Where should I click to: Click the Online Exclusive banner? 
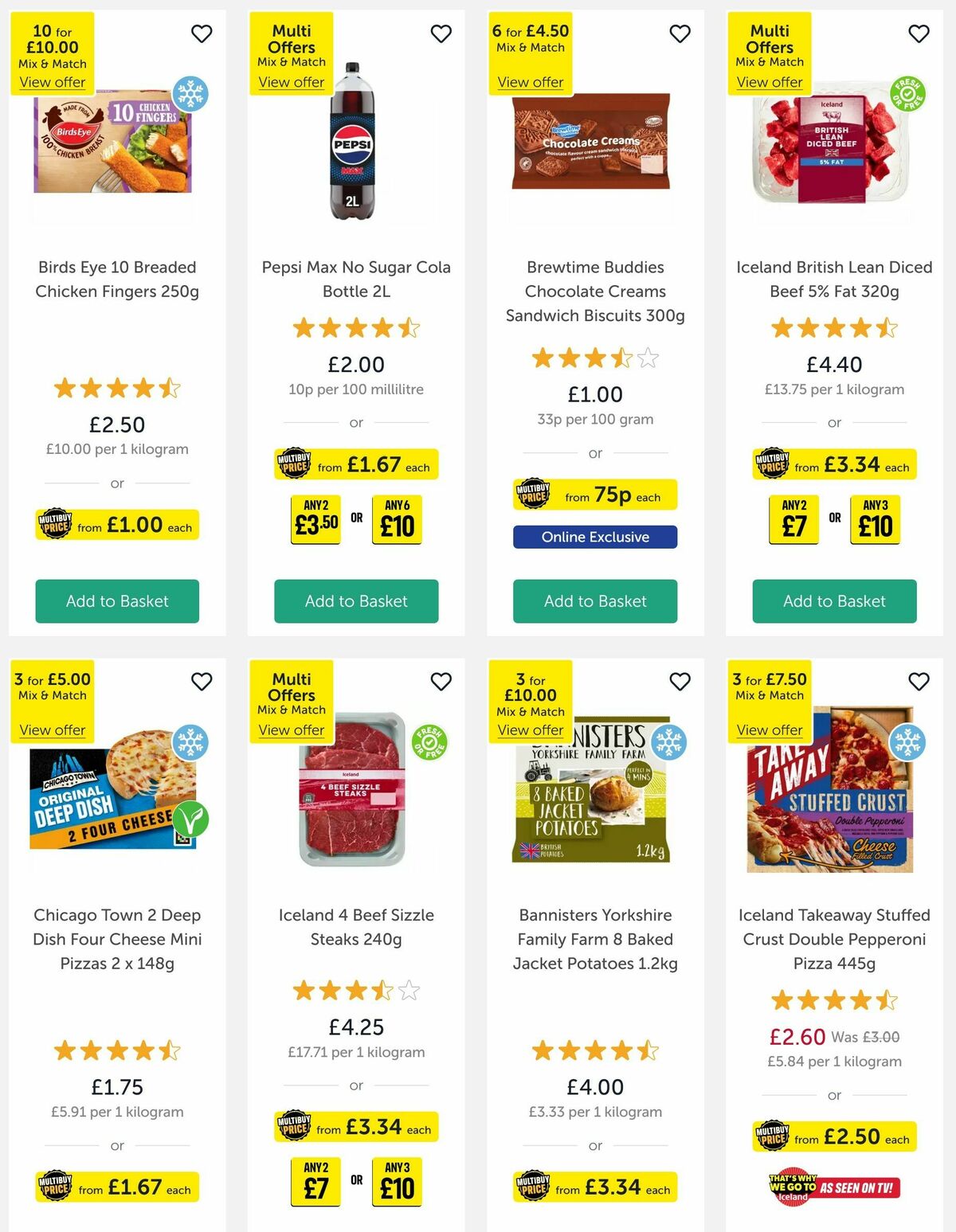pos(595,537)
